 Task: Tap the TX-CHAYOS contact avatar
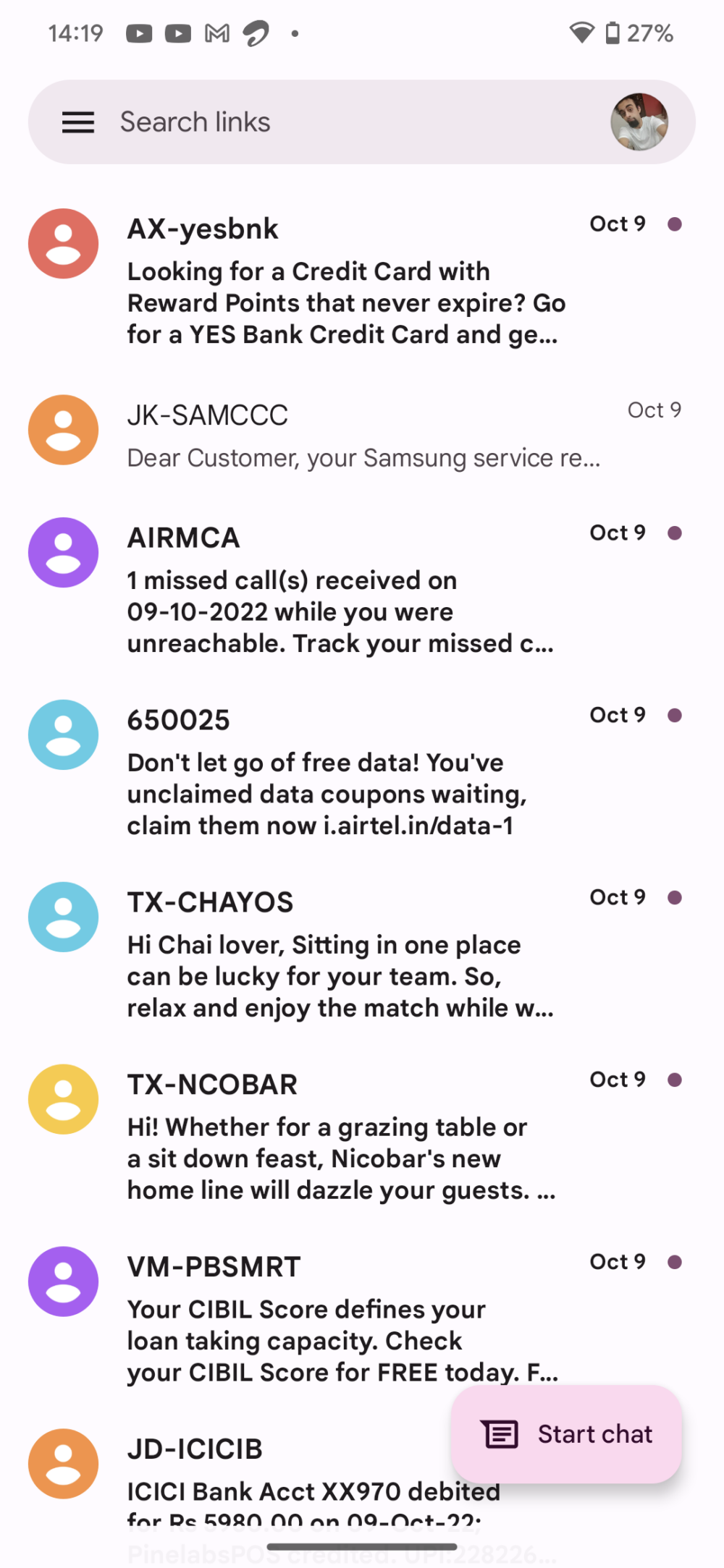click(63, 917)
